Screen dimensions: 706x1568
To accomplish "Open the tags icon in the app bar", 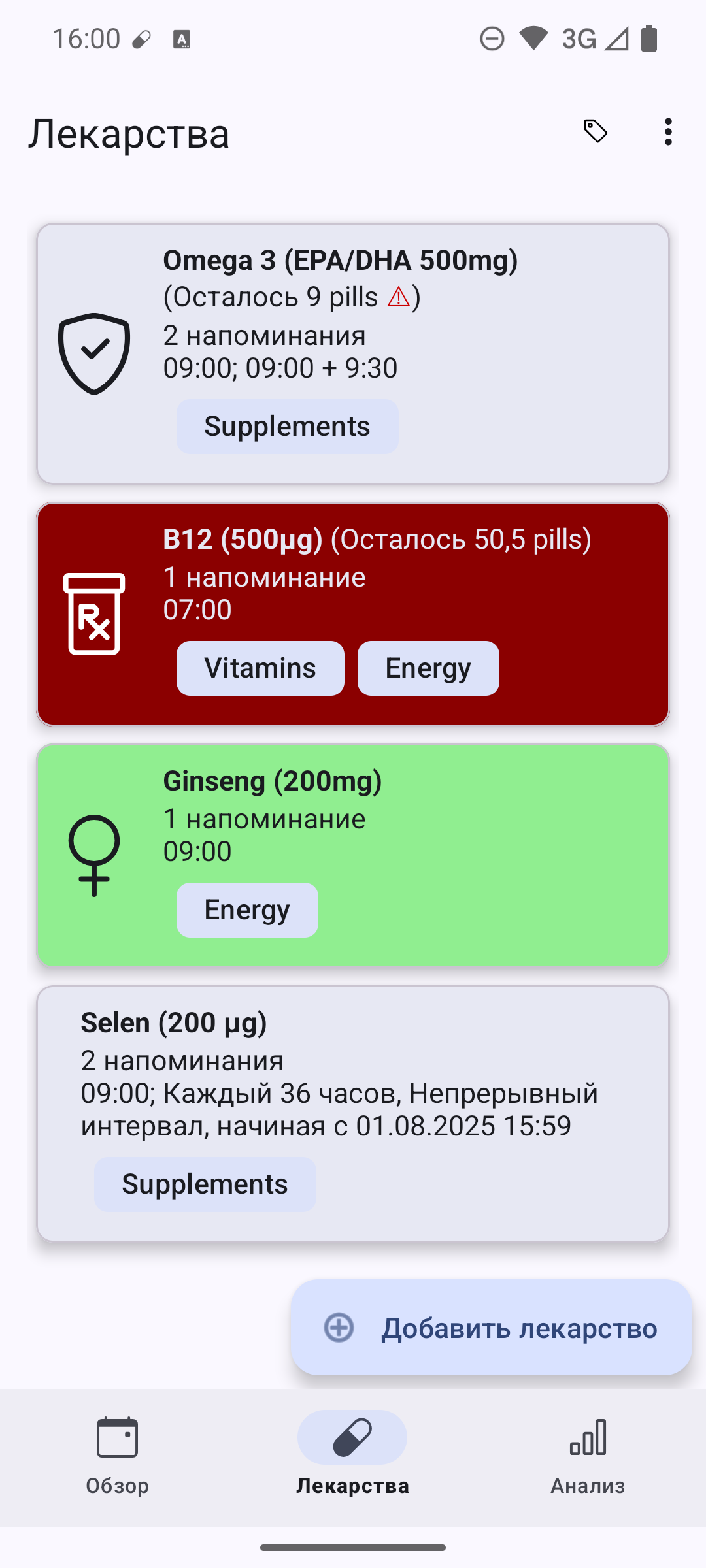I will click(596, 132).
